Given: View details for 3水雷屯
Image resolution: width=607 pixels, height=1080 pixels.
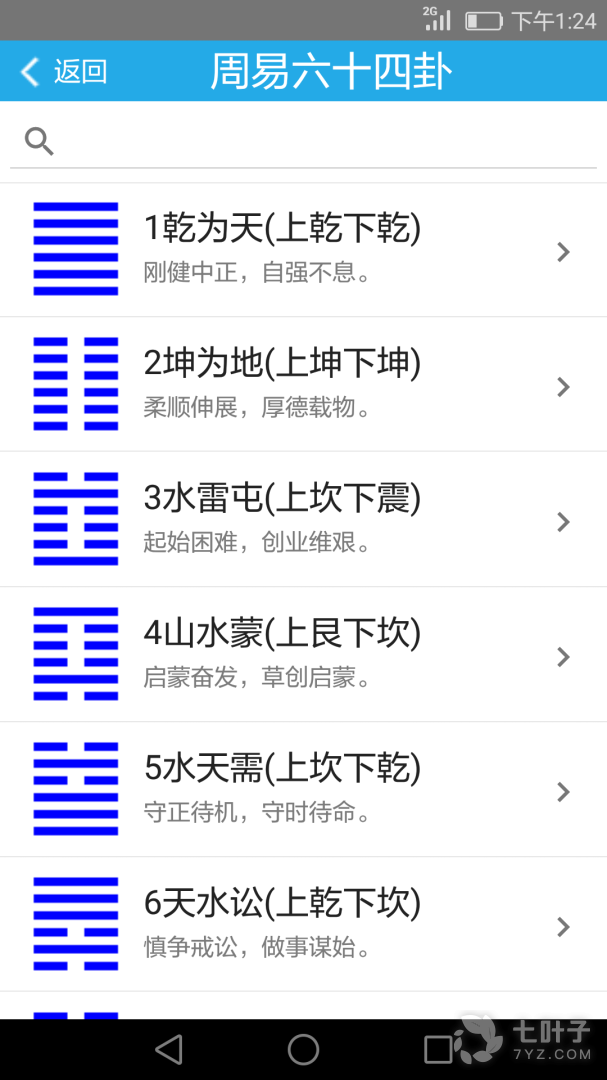Looking at the screenshot, I should pos(303,519).
